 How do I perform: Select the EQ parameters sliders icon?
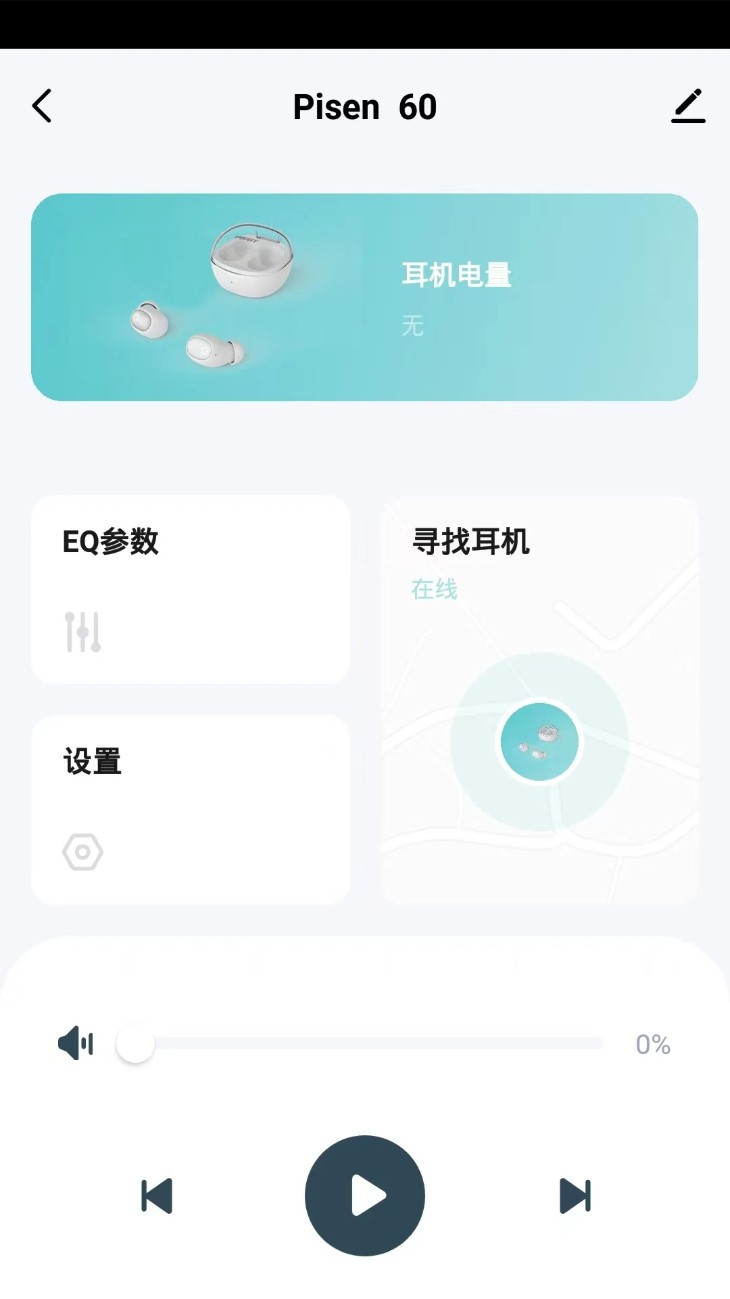(83, 631)
